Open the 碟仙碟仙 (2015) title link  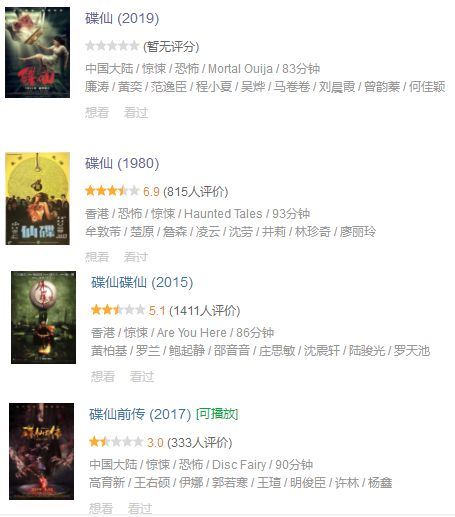tap(142, 282)
